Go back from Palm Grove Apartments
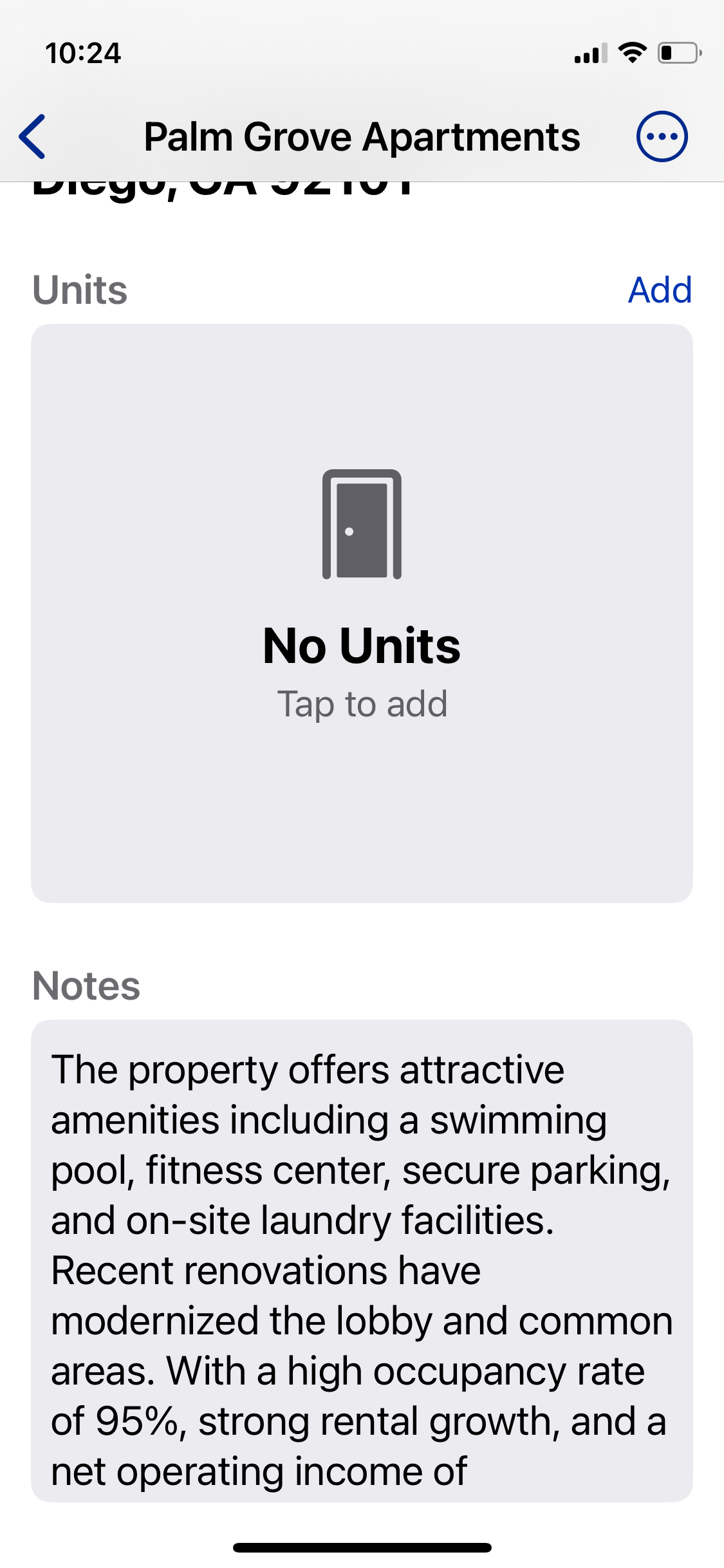 (x=32, y=136)
